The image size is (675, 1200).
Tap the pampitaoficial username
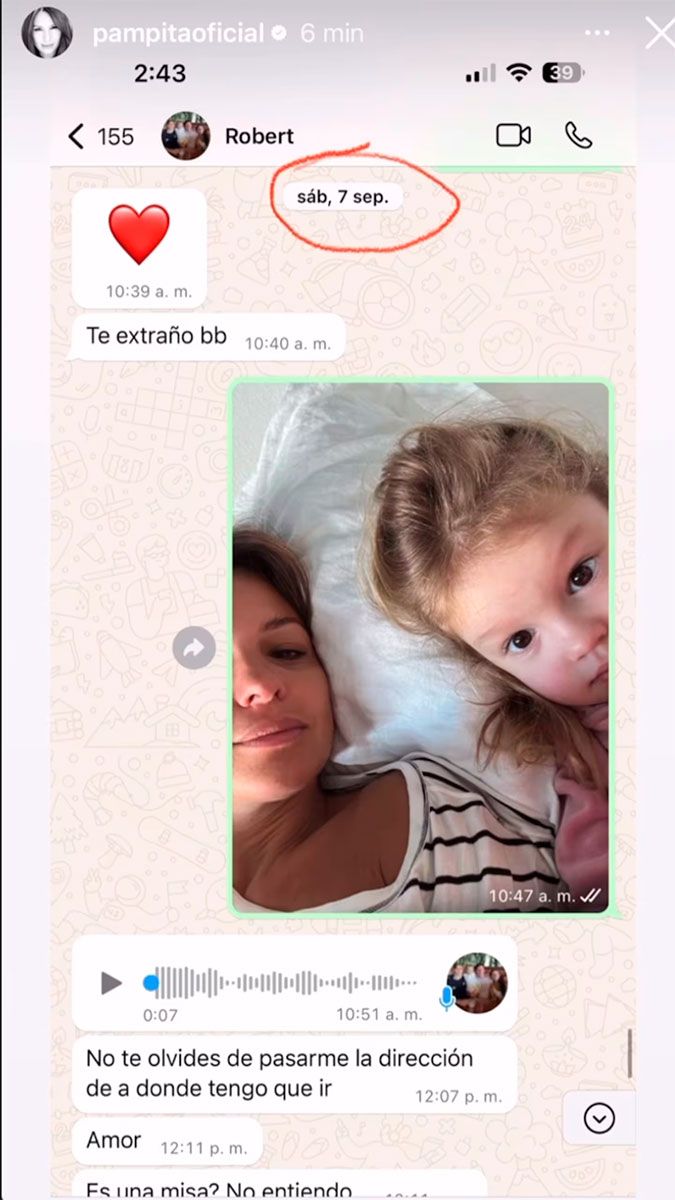[x=177, y=33]
